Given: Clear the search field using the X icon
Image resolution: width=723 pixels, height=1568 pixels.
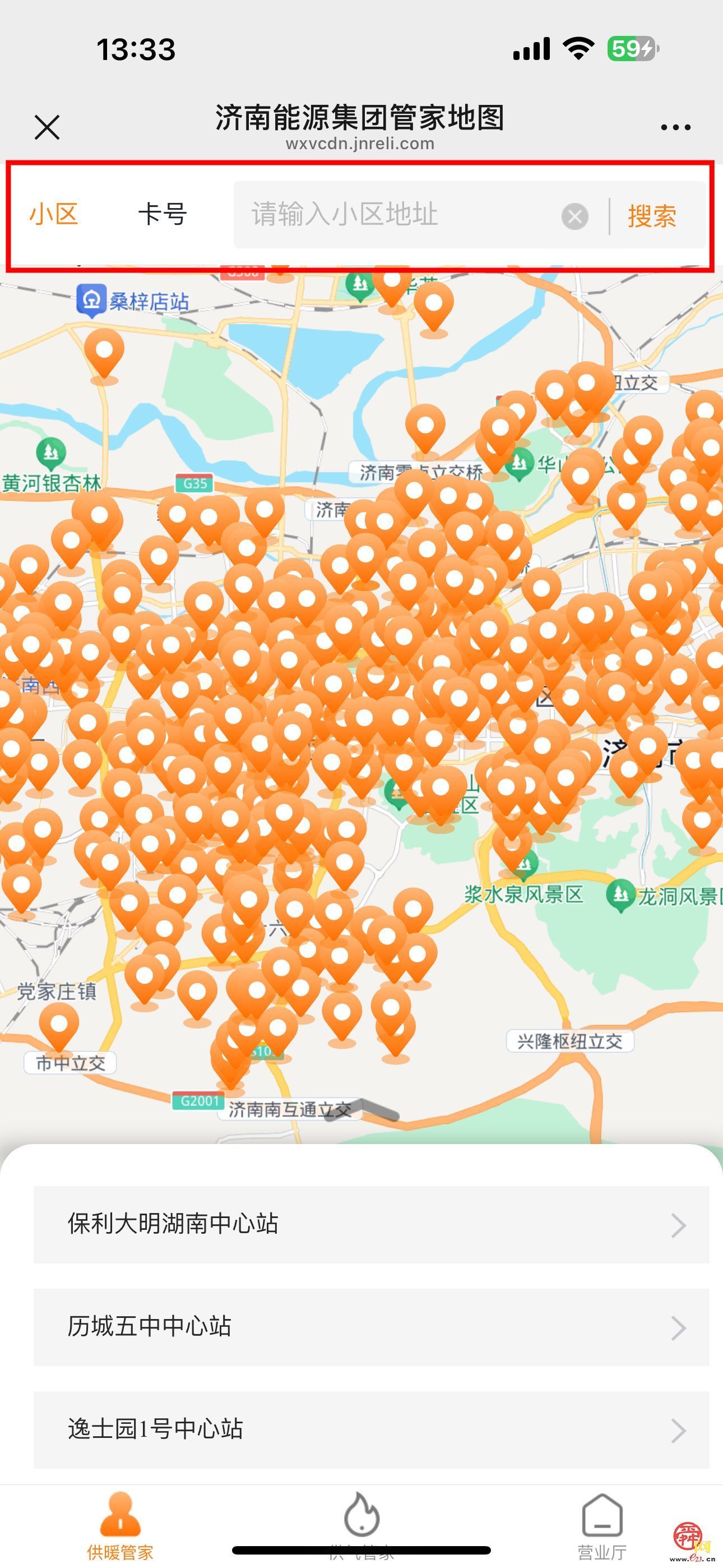Looking at the screenshot, I should tap(574, 216).
